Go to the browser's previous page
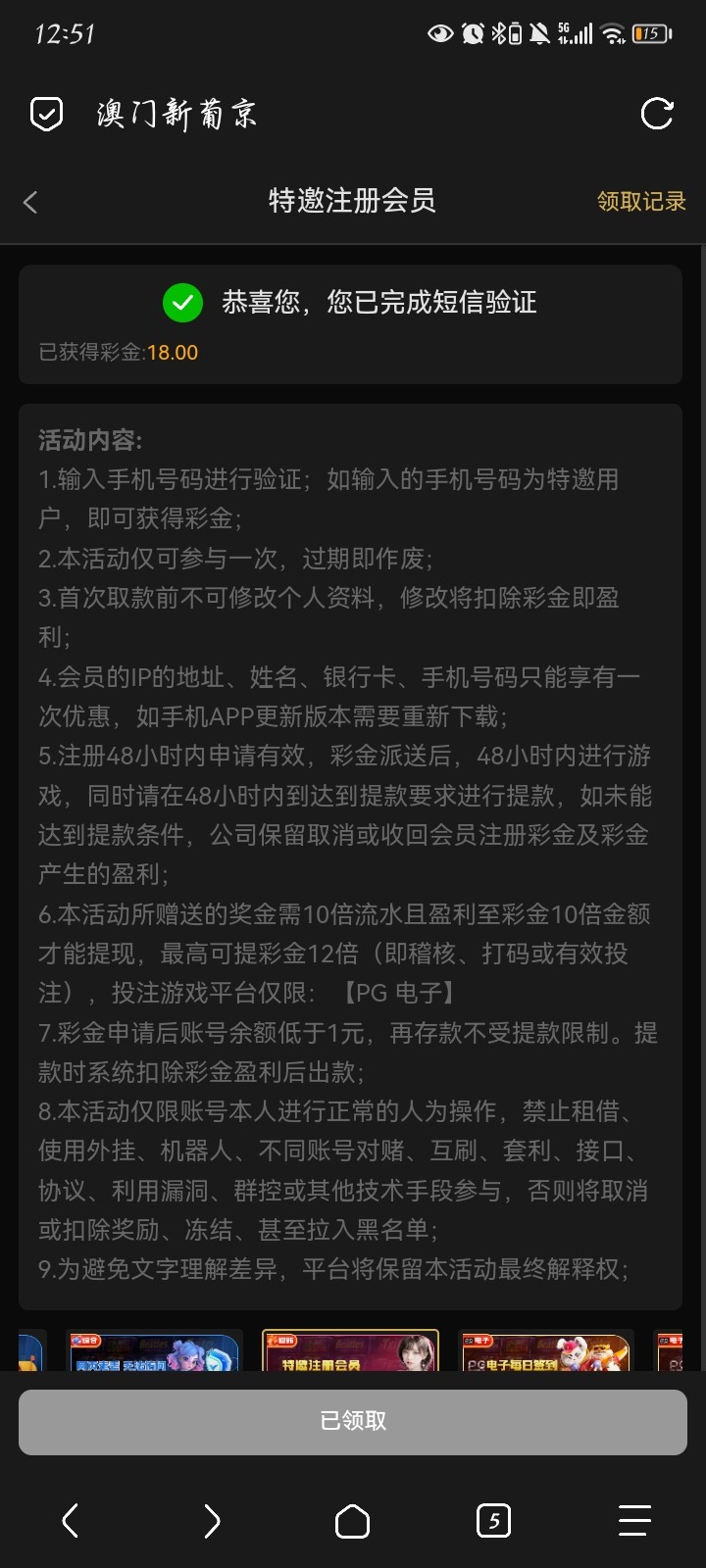The height and width of the screenshot is (1568, 706). (x=71, y=1521)
